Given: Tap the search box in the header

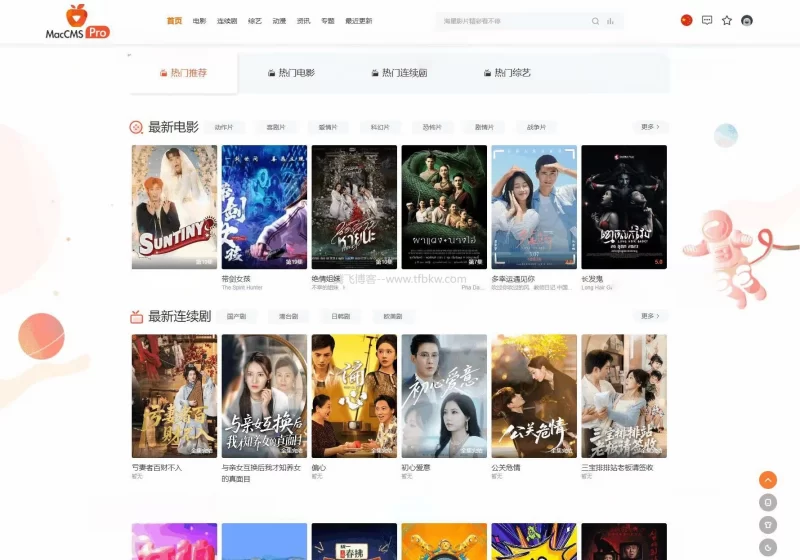Looking at the screenshot, I should 515,20.
